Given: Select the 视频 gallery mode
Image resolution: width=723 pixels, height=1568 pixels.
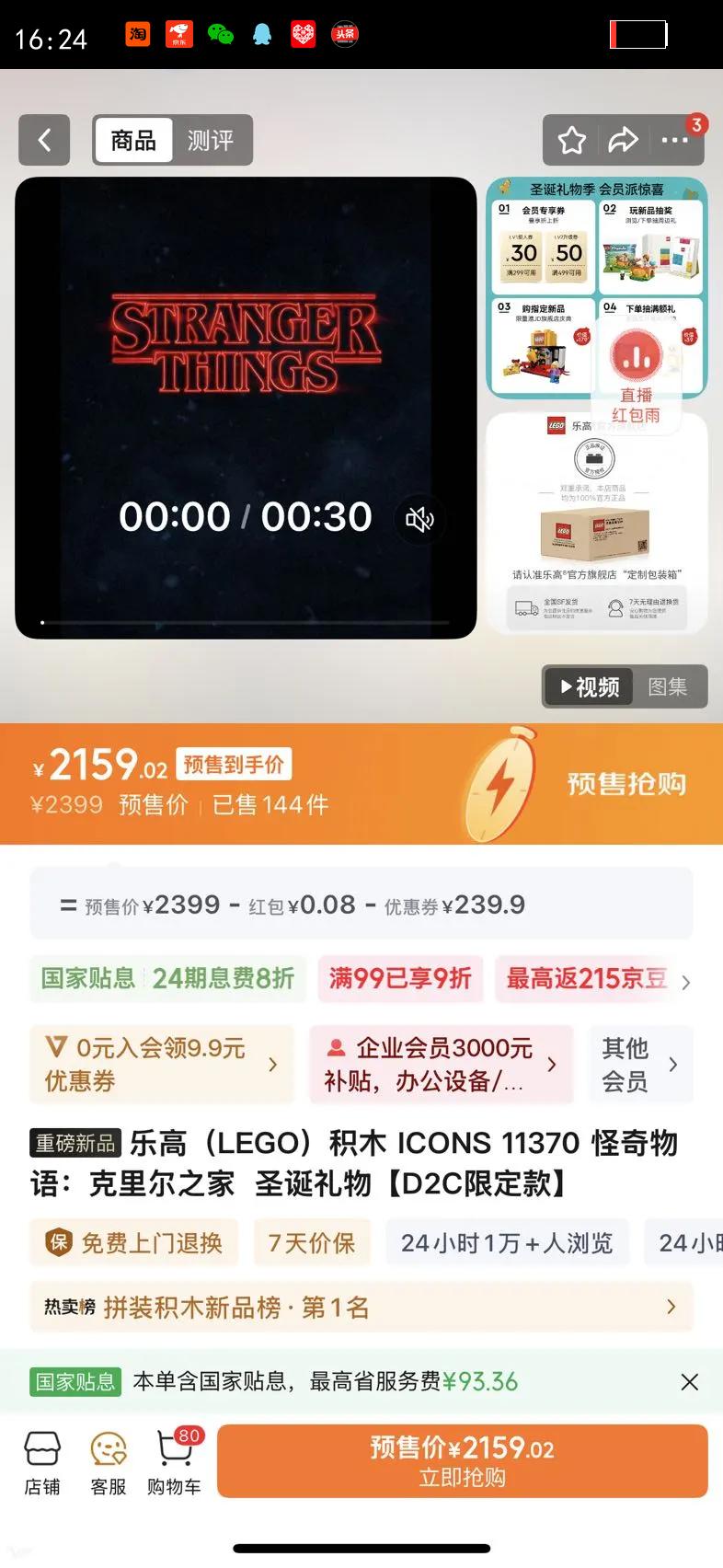Looking at the screenshot, I should [589, 686].
